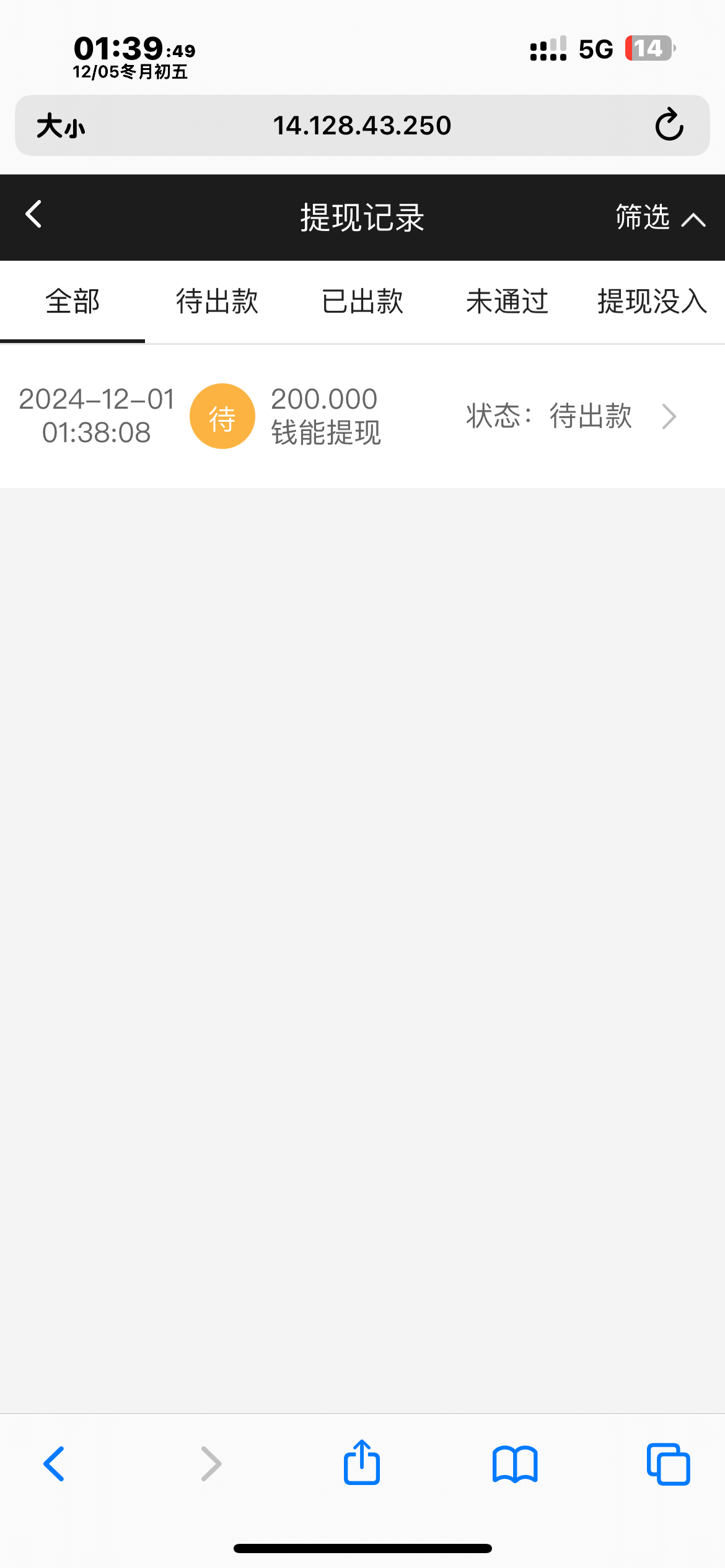
Task: Open the 200.000 钱能提现 withdrawal record
Action: [362, 416]
